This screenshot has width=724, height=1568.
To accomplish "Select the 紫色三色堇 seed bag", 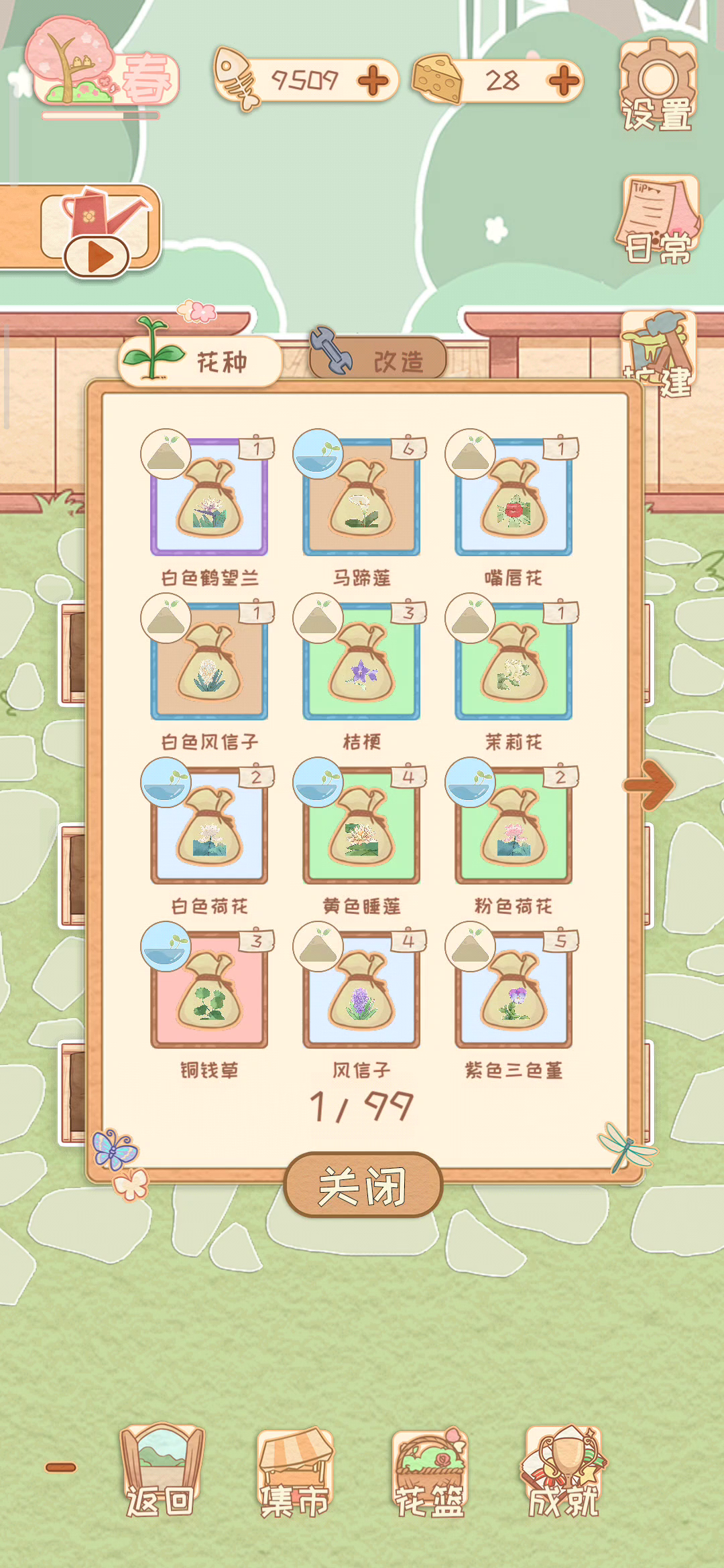I will 514,990.
